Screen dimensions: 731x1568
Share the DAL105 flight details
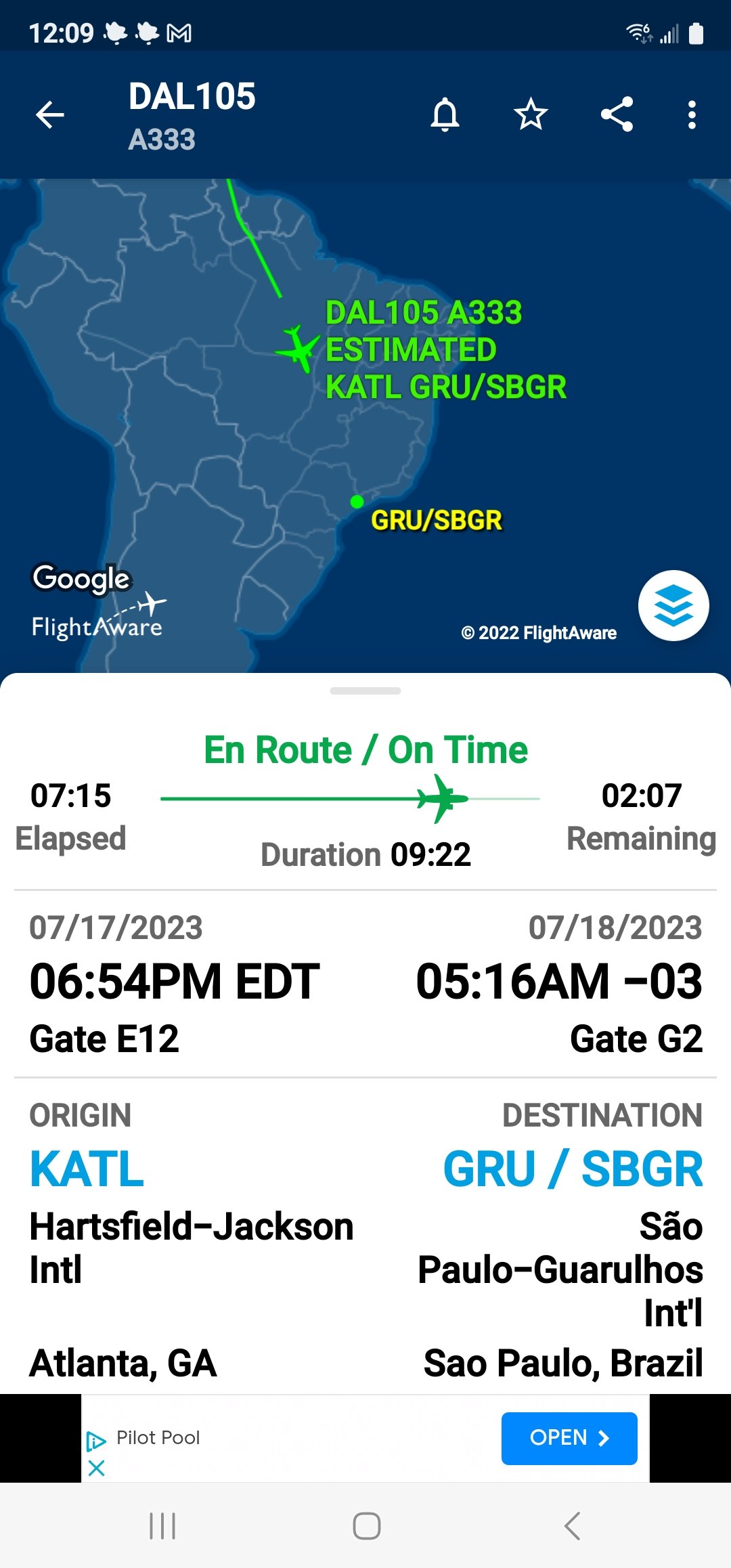tap(617, 114)
